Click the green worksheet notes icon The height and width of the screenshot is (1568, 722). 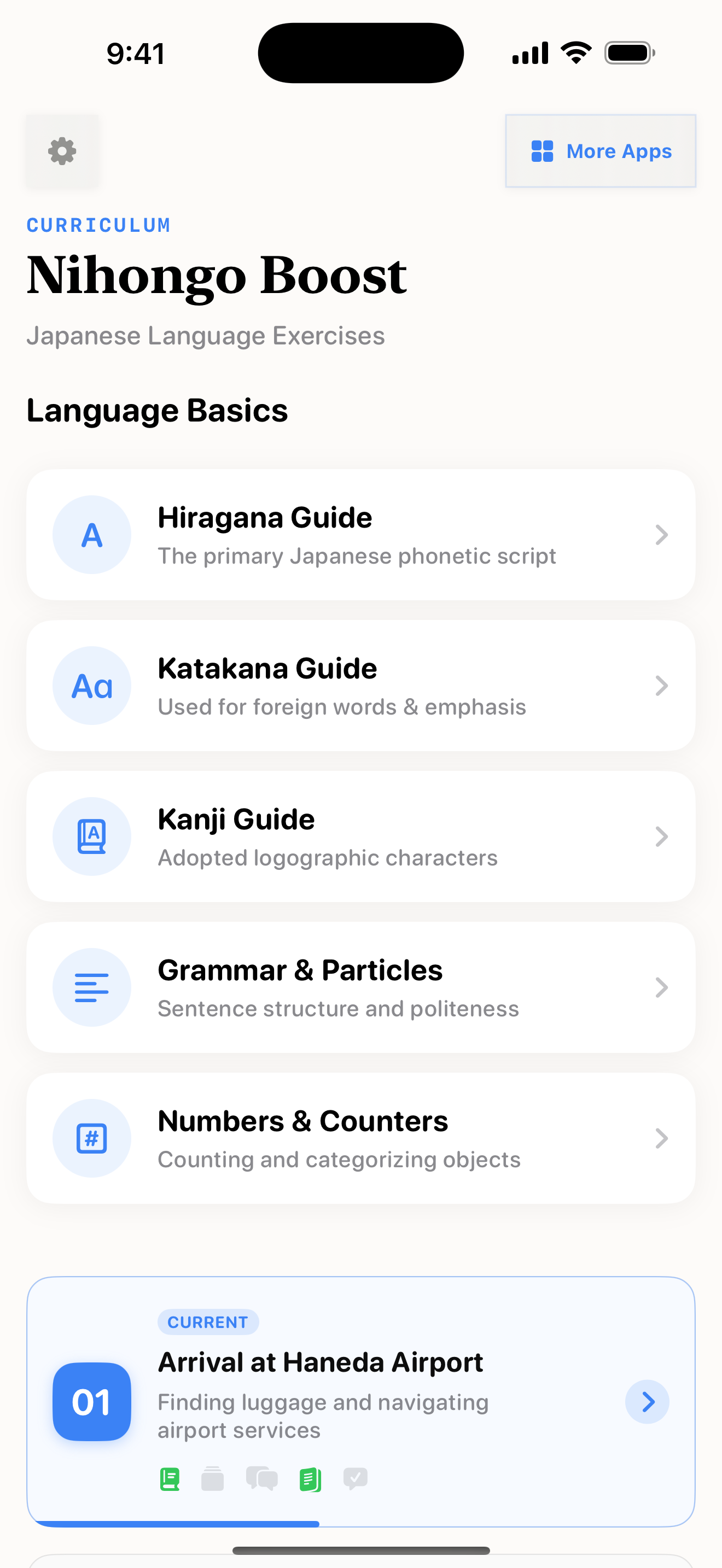coord(310,1479)
